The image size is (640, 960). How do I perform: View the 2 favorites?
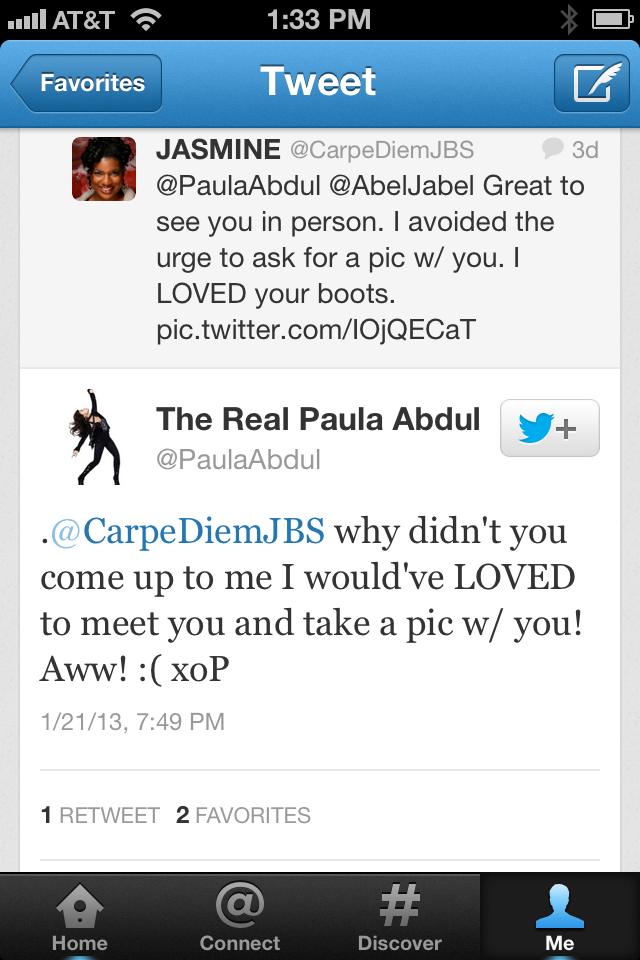pos(243,815)
